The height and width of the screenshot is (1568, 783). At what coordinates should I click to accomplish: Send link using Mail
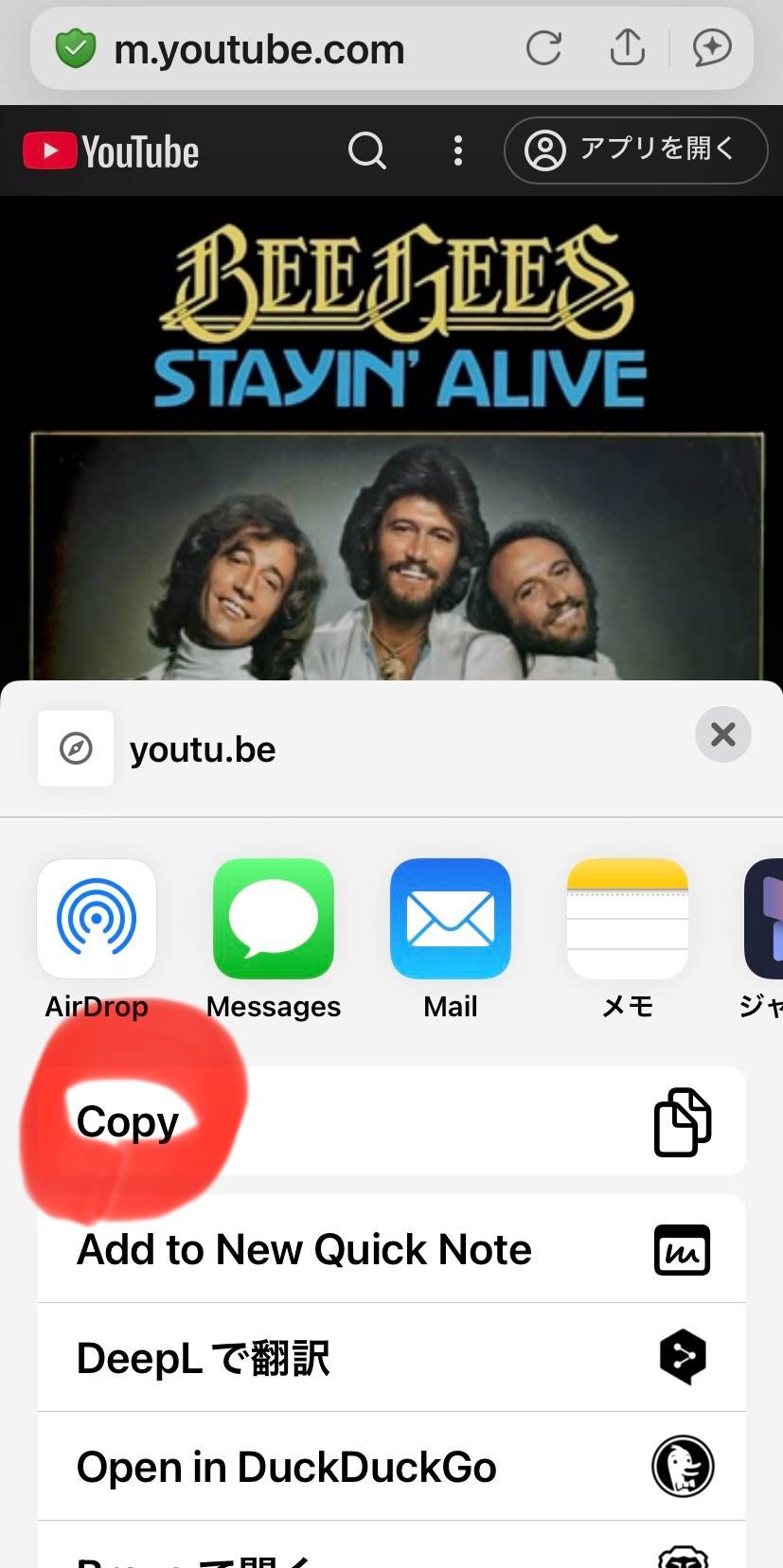tap(451, 920)
